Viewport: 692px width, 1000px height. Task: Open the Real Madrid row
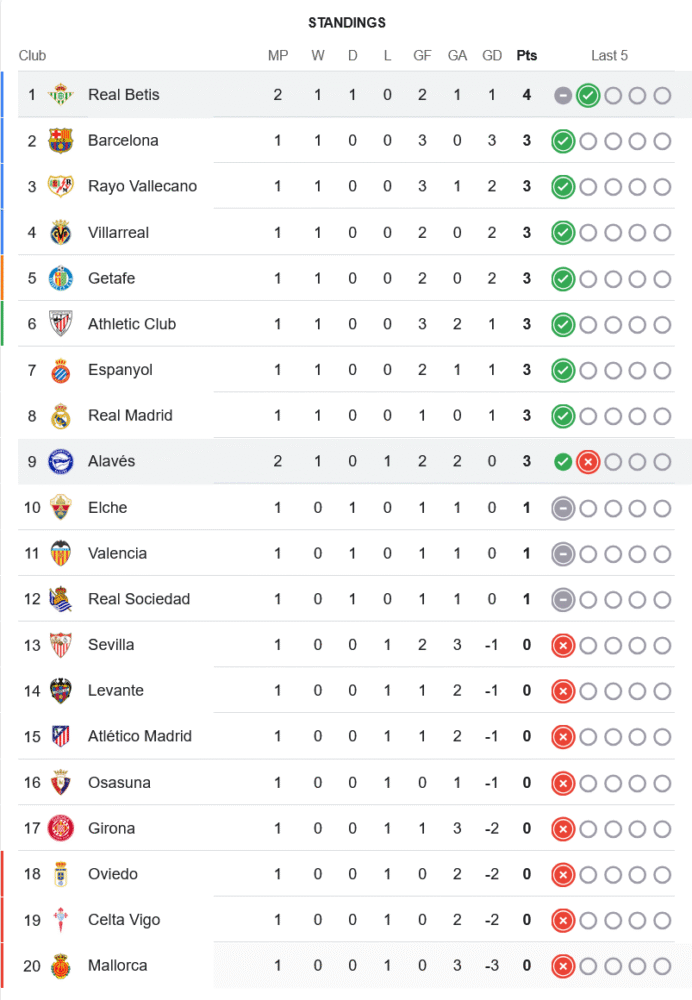130,415
